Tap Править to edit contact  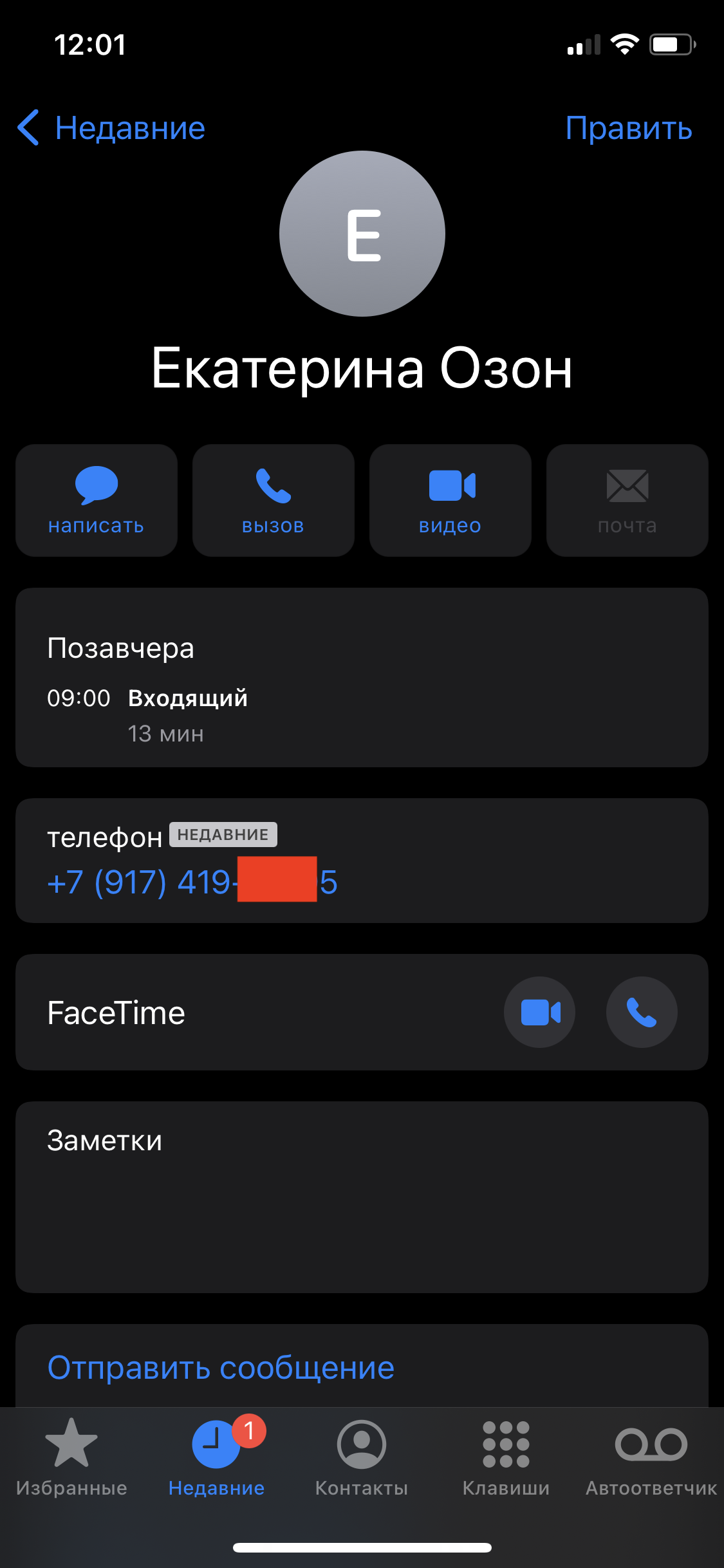click(628, 128)
